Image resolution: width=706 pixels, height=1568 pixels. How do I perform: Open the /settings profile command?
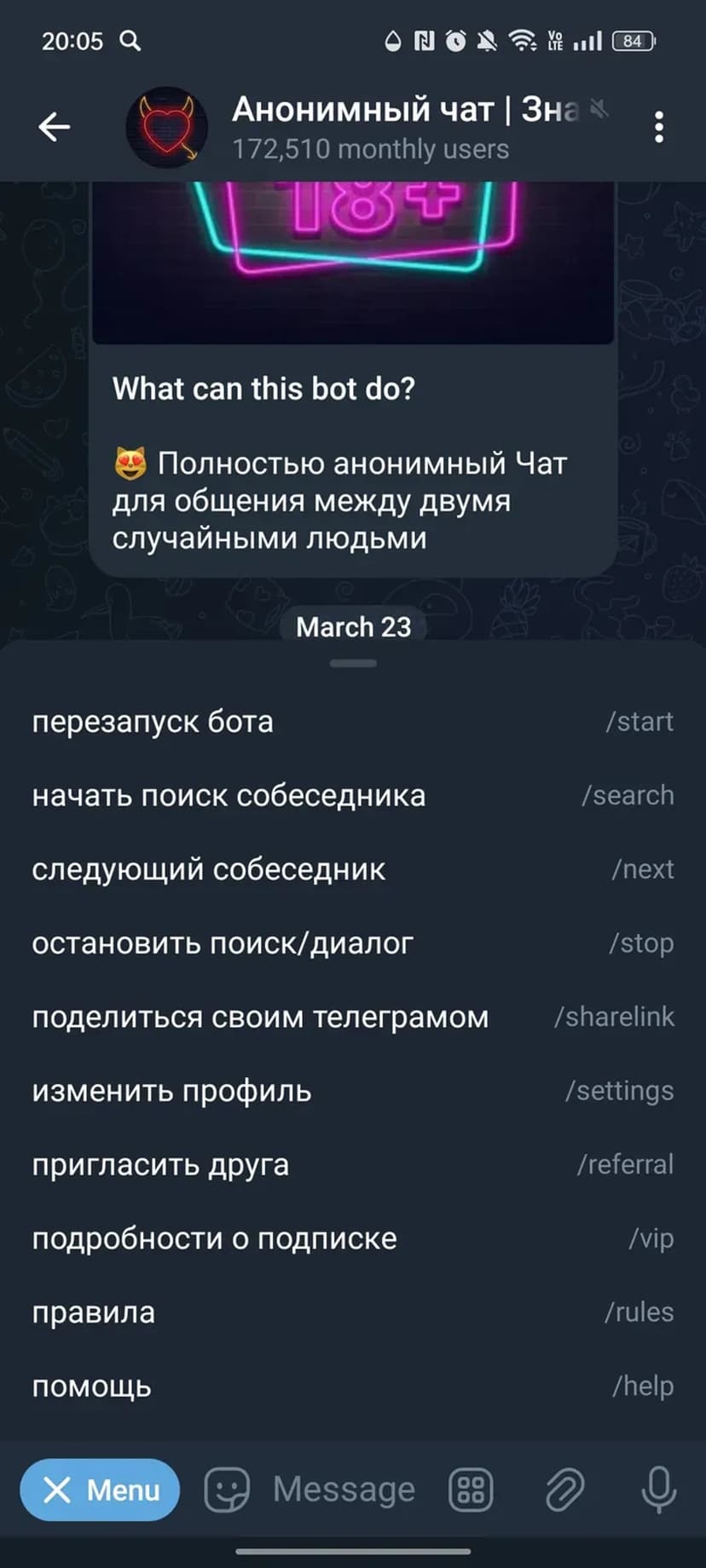pyautogui.click(x=353, y=1091)
